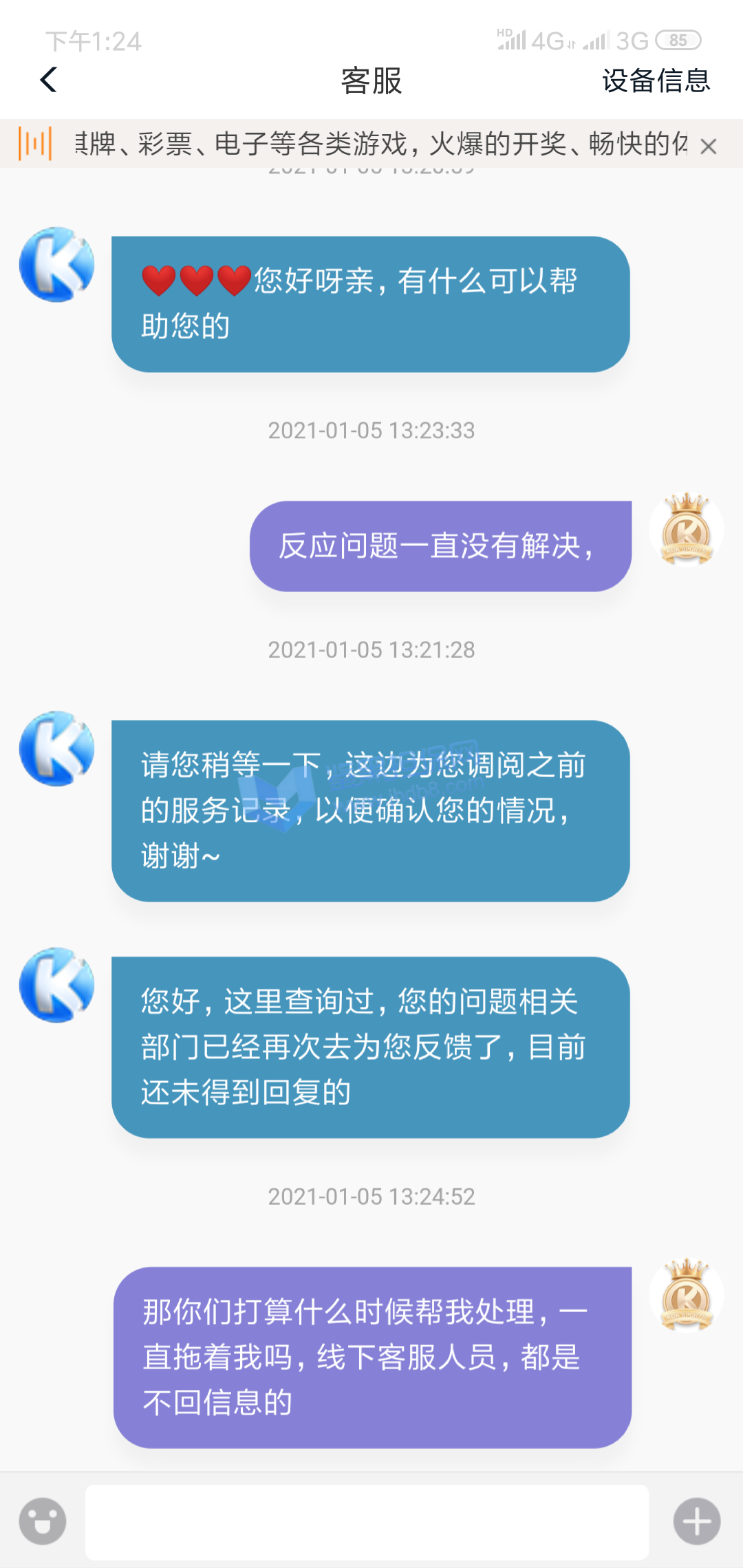
Task: Open the emoji picker
Action: [x=43, y=1521]
